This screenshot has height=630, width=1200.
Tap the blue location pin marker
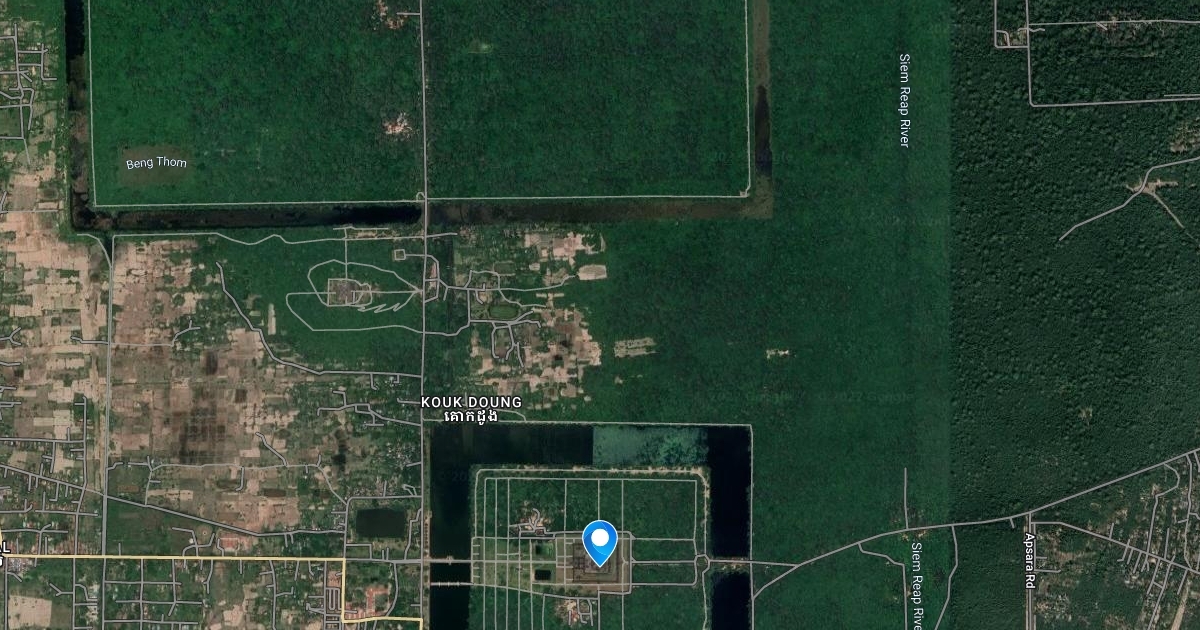pyautogui.click(x=600, y=541)
